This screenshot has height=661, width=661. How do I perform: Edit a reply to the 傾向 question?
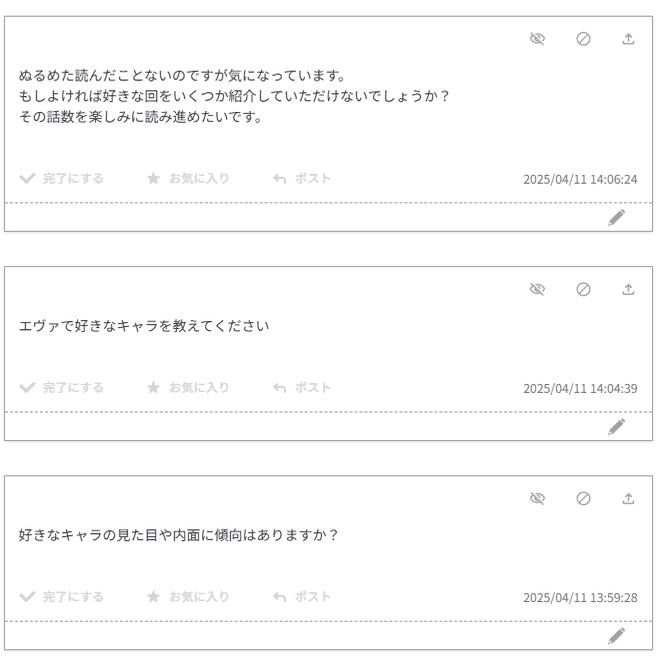pyautogui.click(x=616, y=636)
